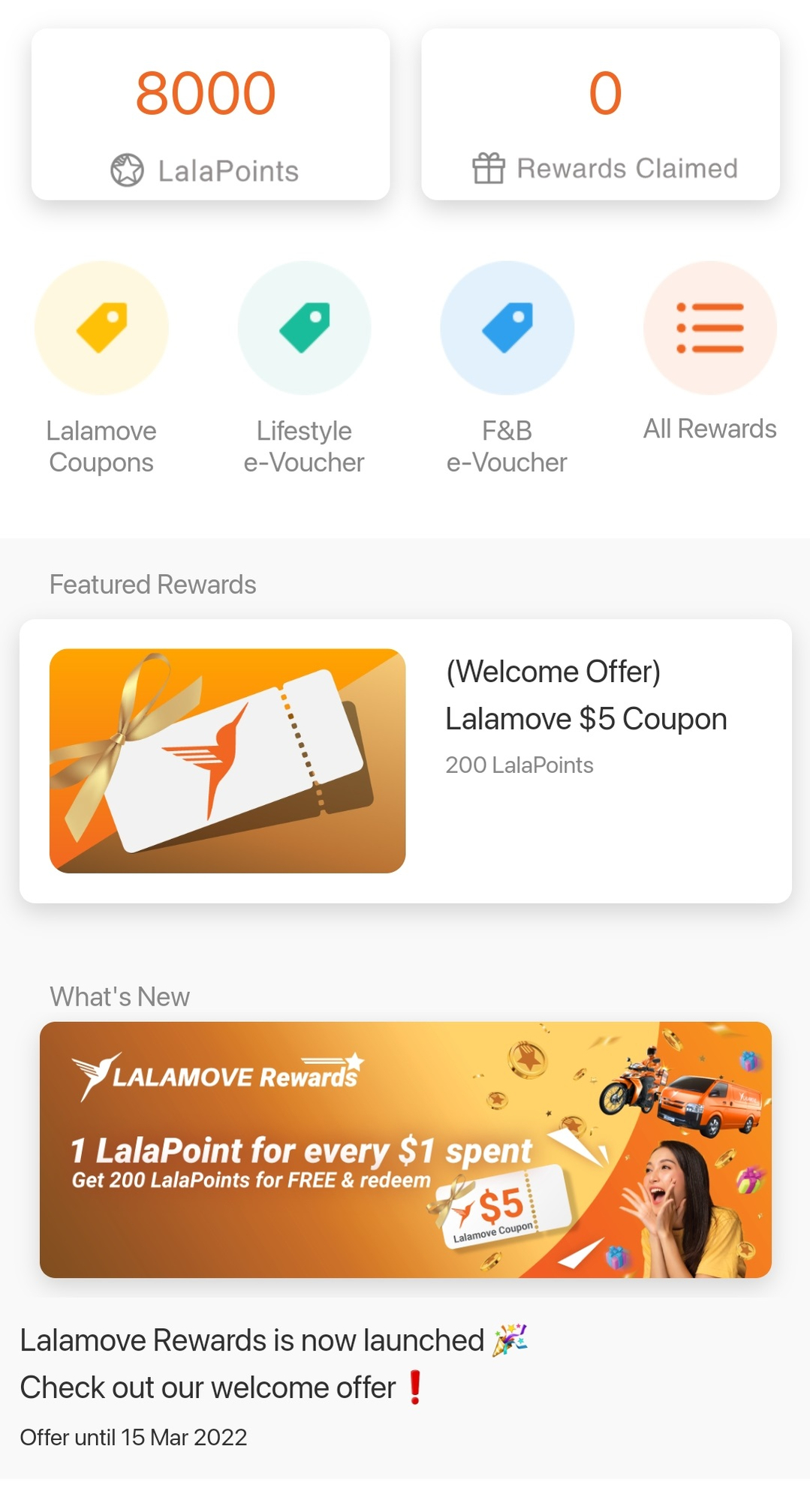This screenshot has height=1512, width=810.
Task: Show All Rewards list
Action: [709, 329]
